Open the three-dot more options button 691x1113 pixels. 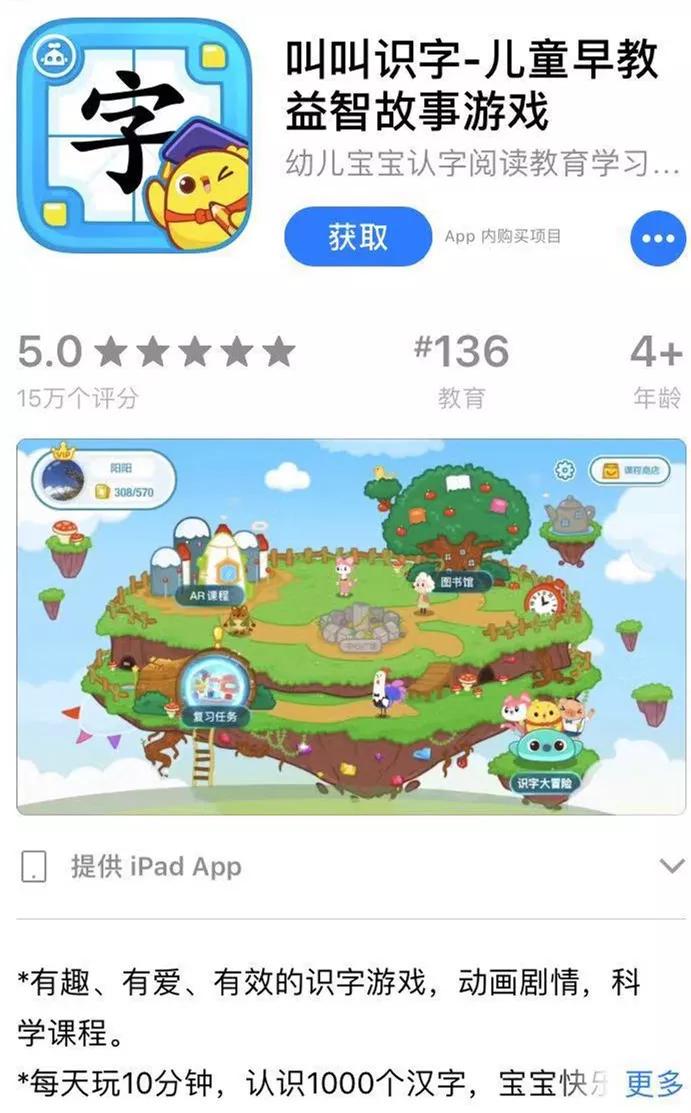point(658,238)
